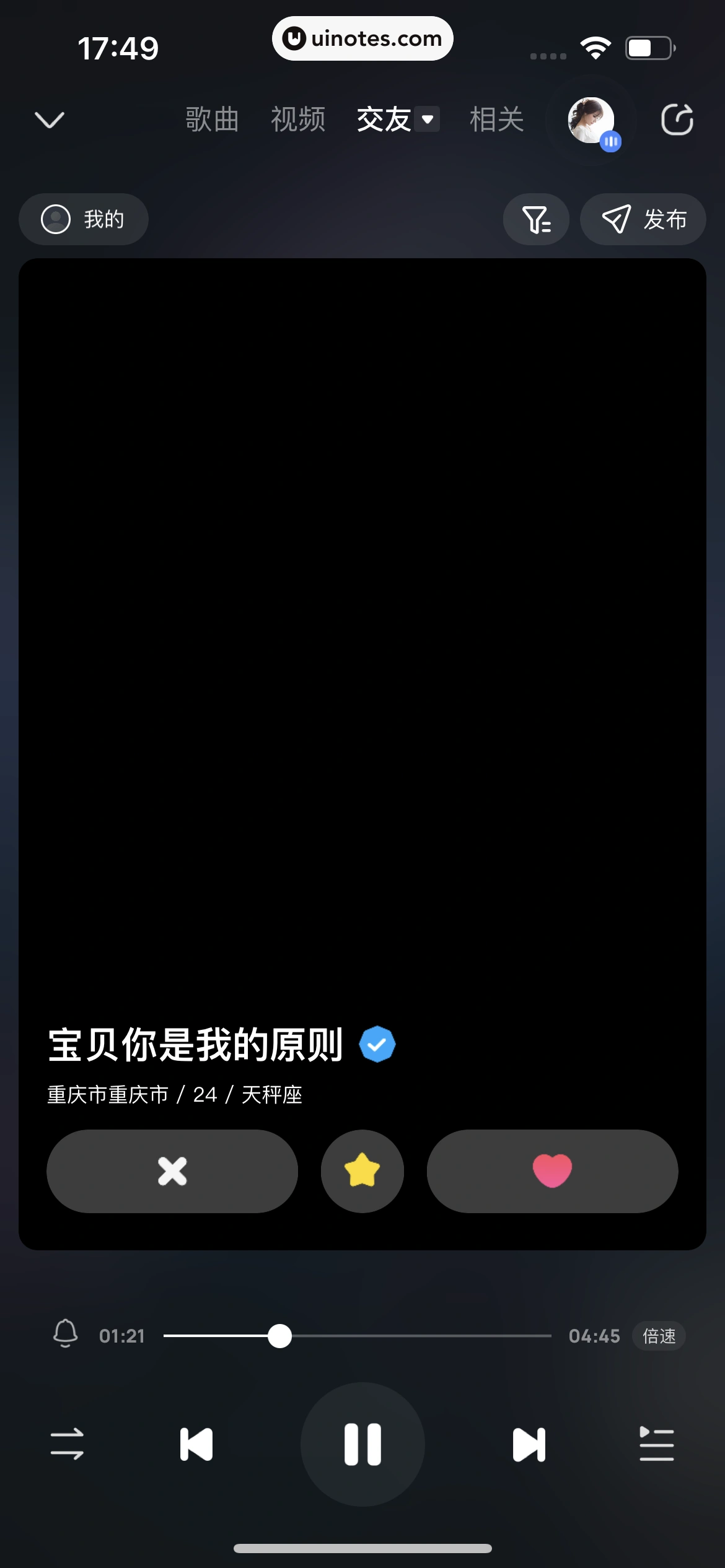Open the artist avatar at the top

[x=592, y=121]
